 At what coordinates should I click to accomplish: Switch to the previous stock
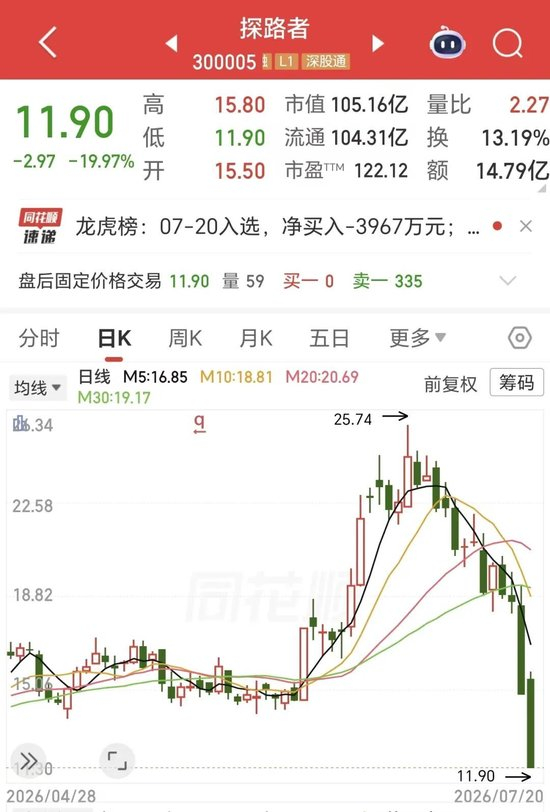pos(171,44)
